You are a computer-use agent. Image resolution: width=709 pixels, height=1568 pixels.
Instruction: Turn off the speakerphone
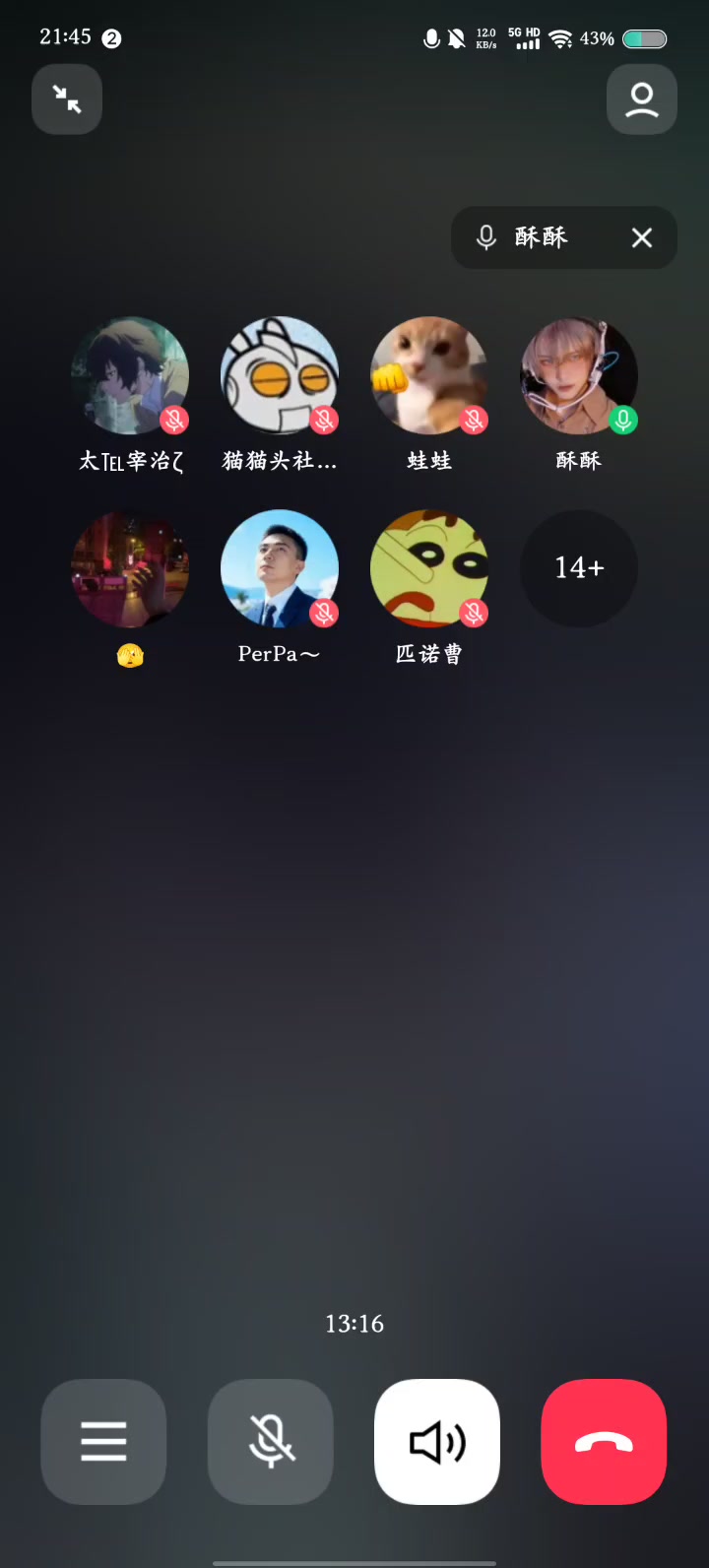pos(437,1442)
